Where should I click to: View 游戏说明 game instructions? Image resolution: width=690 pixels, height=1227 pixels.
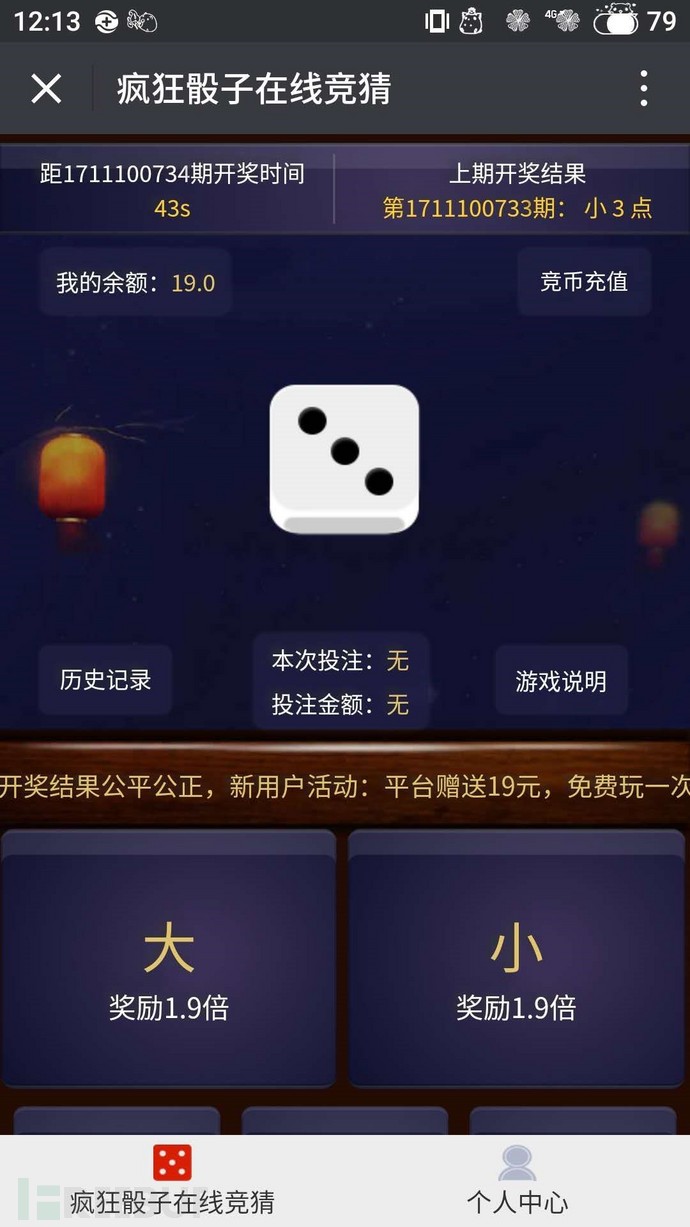(x=561, y=681)
